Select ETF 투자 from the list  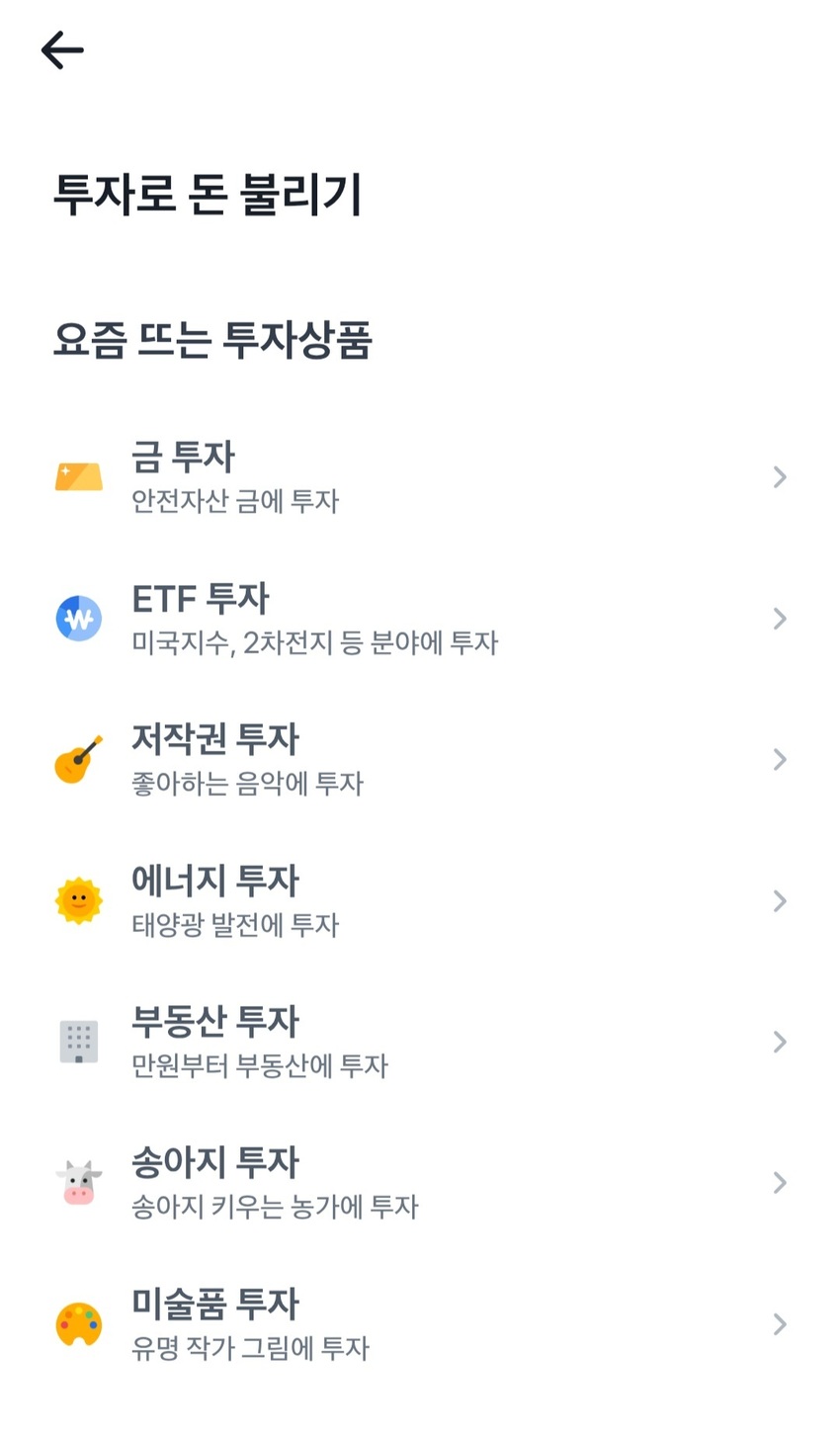[419, 619]
